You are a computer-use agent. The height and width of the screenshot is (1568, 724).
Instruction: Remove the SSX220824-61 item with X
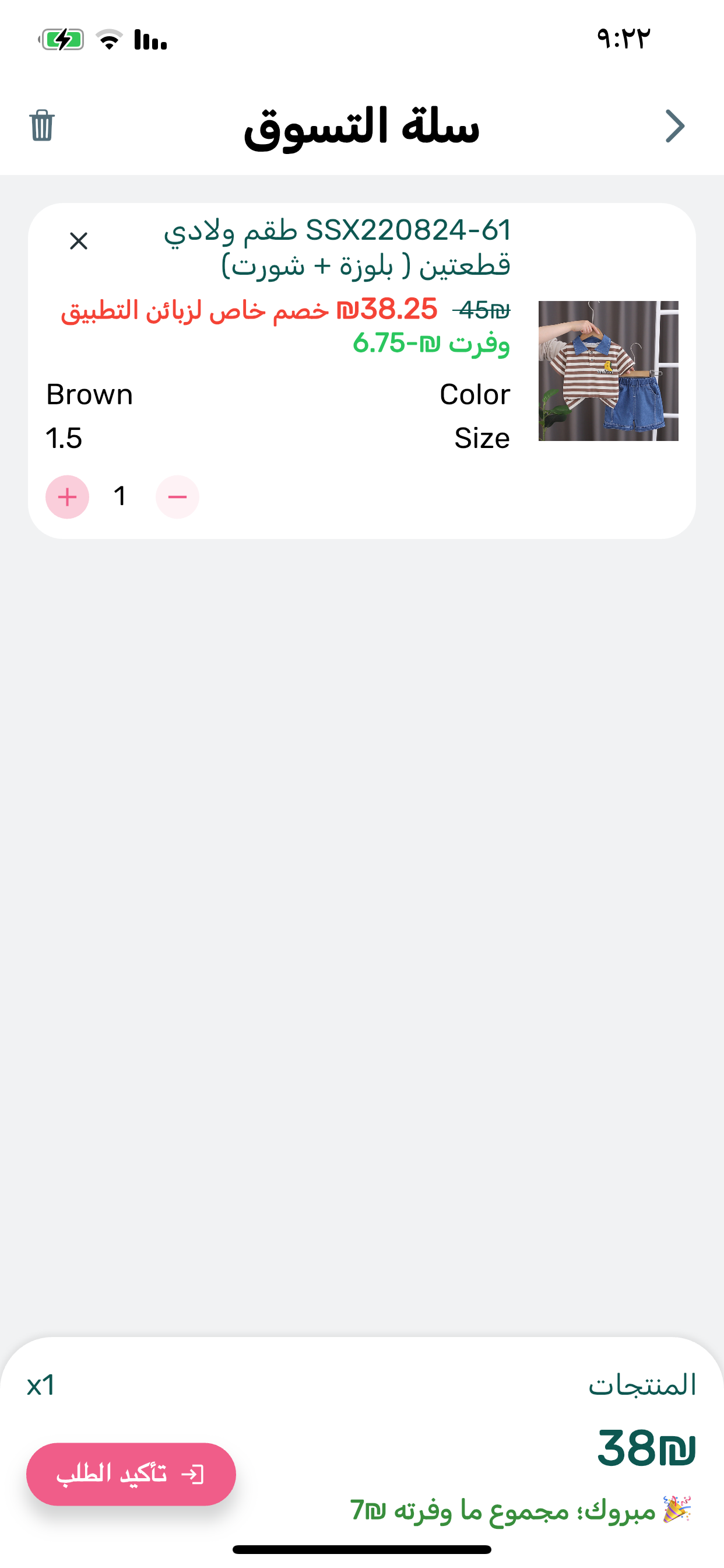pyautogui.click(x=79, y=241)
